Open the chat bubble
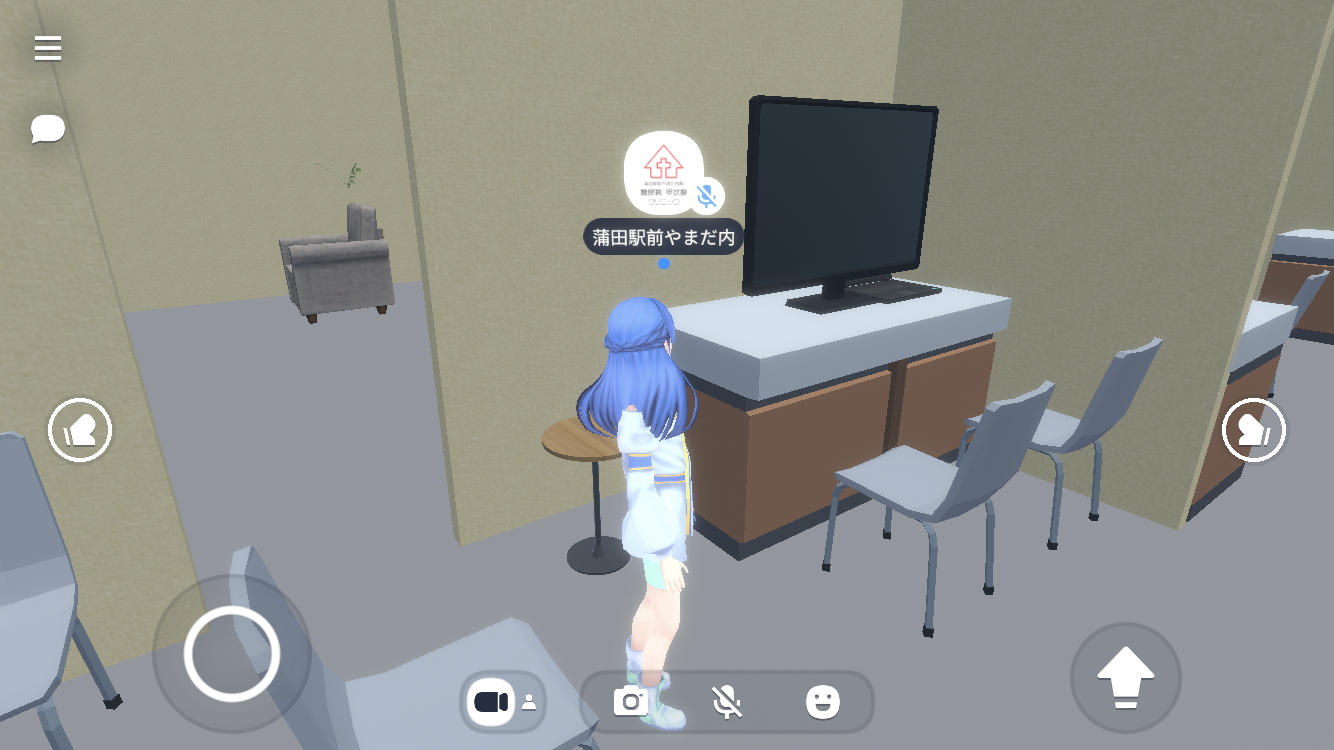Screen dimensions: 1334x750 pyautogui.click(x=48, y=129)
